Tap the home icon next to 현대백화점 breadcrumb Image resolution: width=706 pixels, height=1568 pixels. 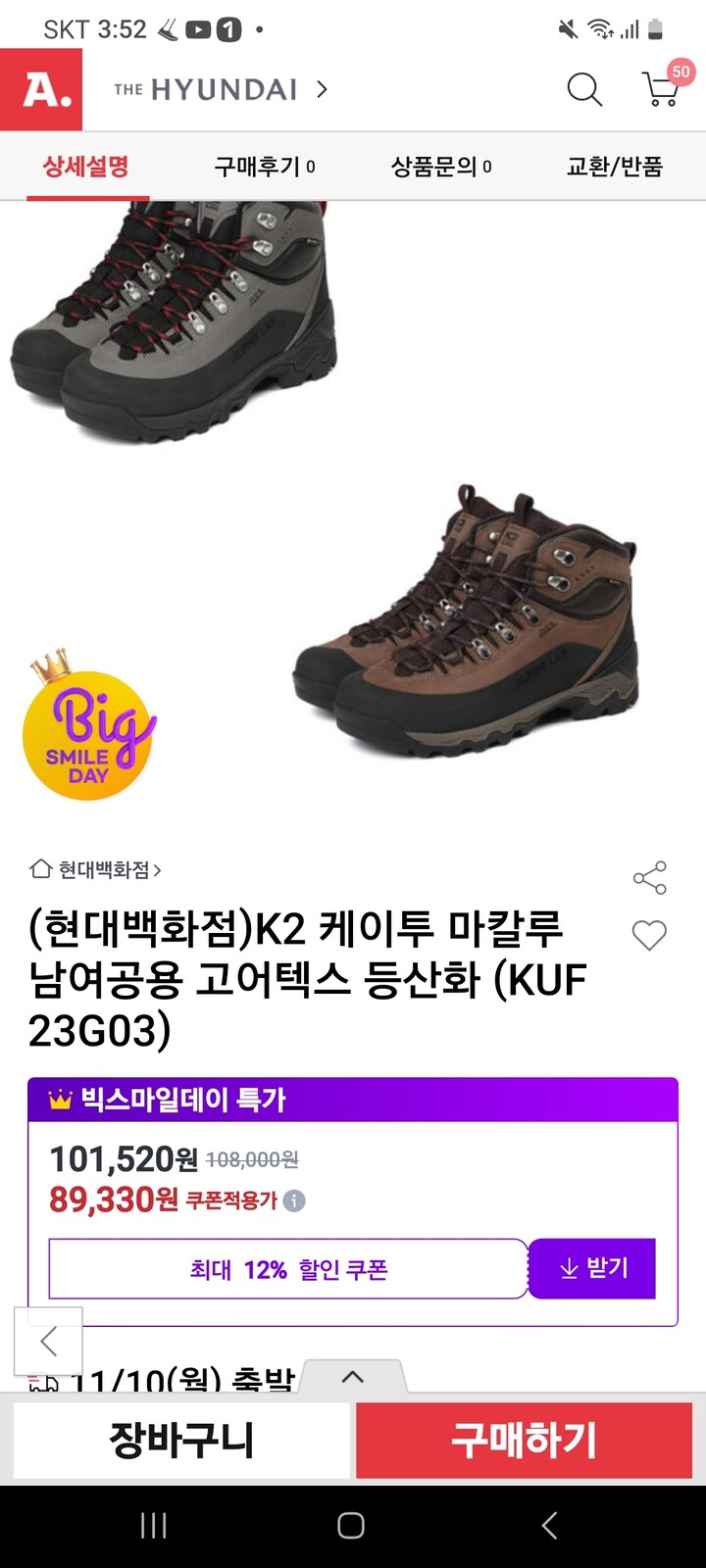[40, 868]
